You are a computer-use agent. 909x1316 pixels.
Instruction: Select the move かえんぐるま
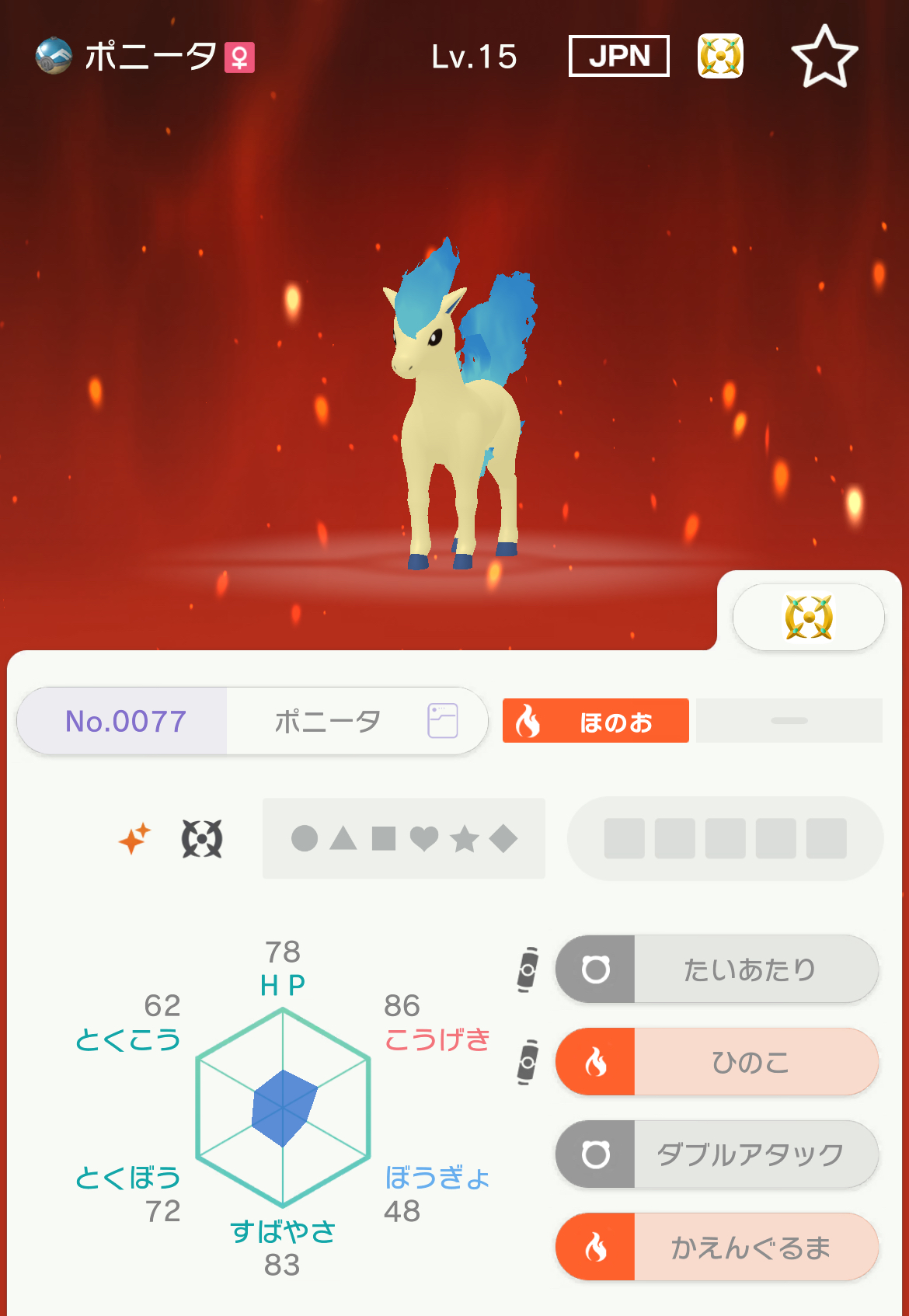pos(716,1247)
